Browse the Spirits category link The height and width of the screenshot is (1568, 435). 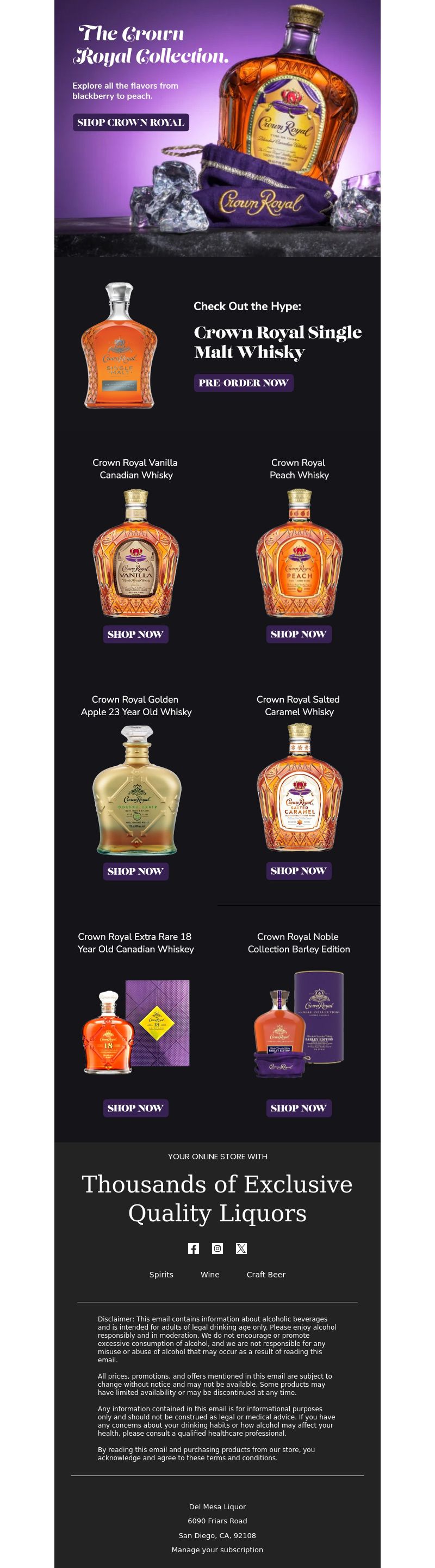[x=161, y=1275]
